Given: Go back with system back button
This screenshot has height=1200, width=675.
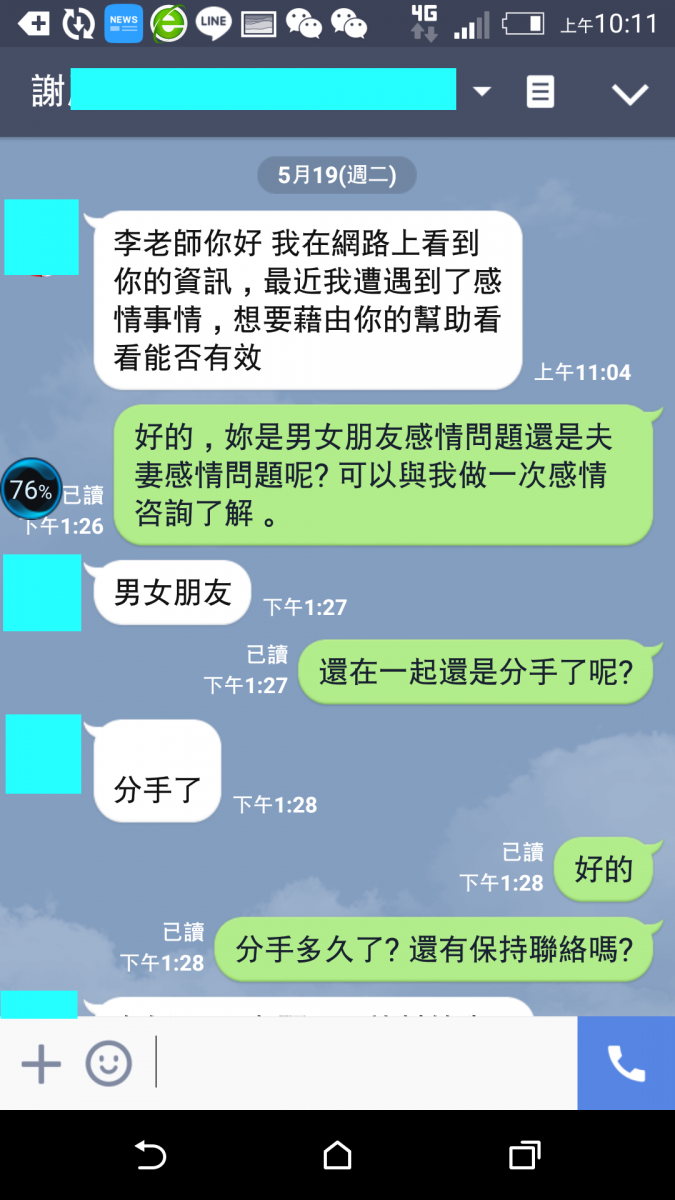Looking at the screenshot, I should click(150, 1156).
